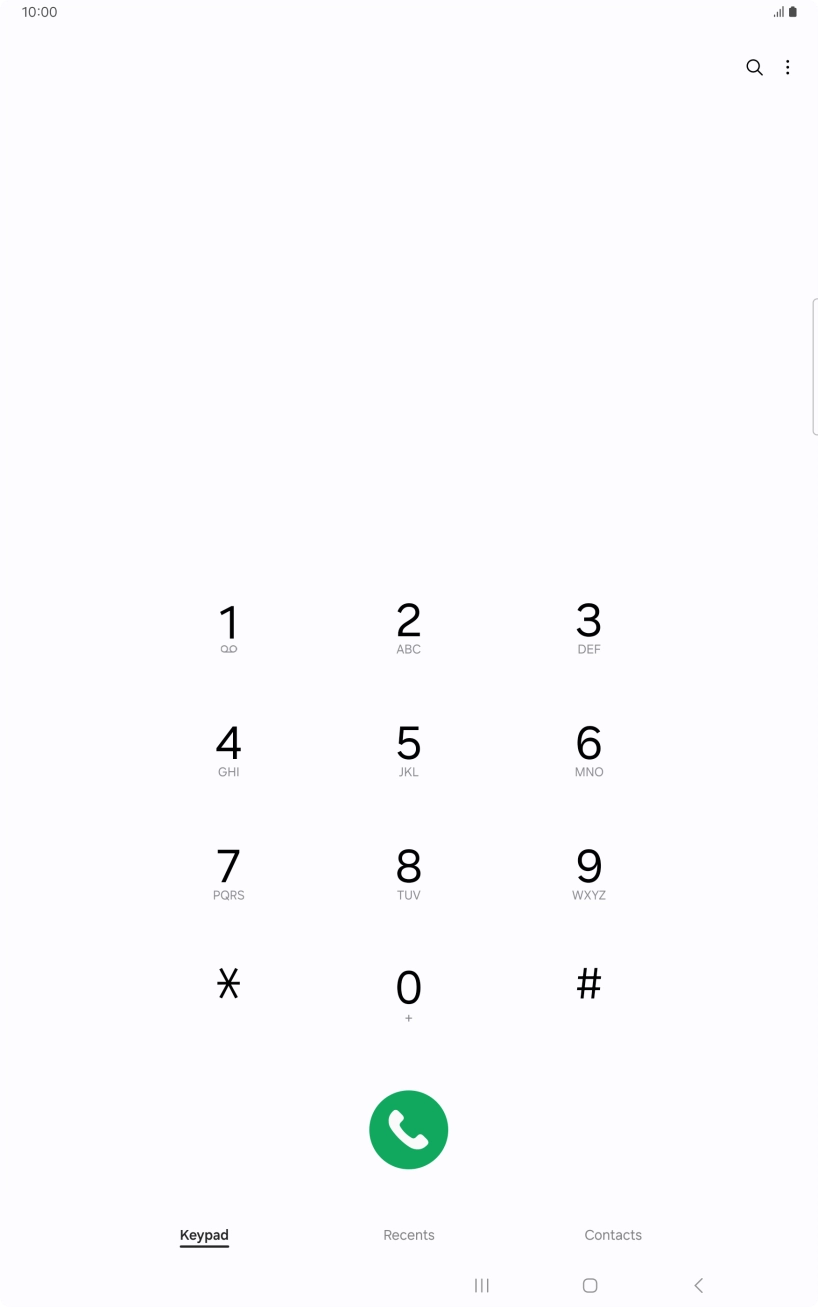Image resolution: width=818 pixels, height=1307 pixels.
Task: Open the Edge panel handle on the right
Action: 813,363
